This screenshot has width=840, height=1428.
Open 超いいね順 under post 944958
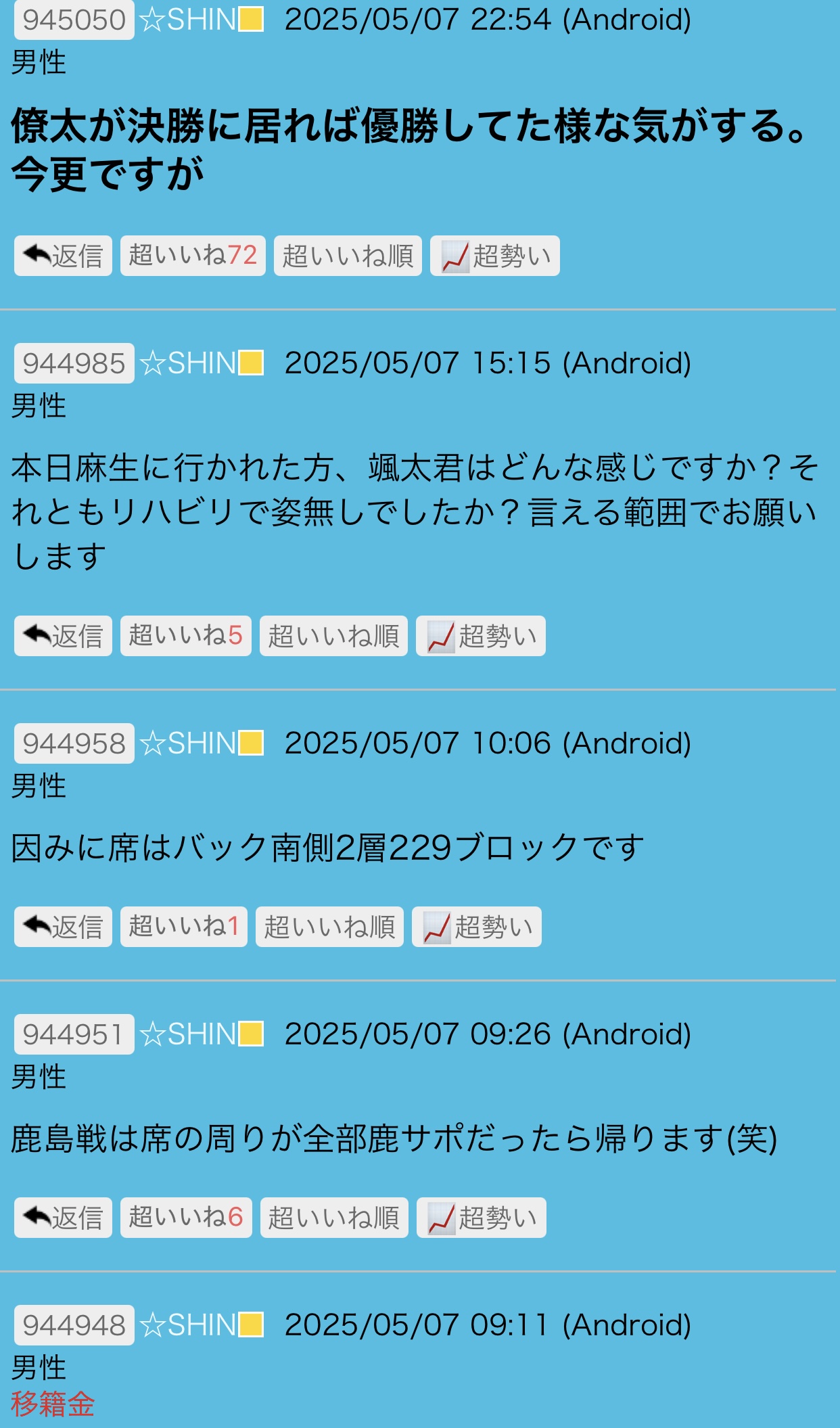329,927
